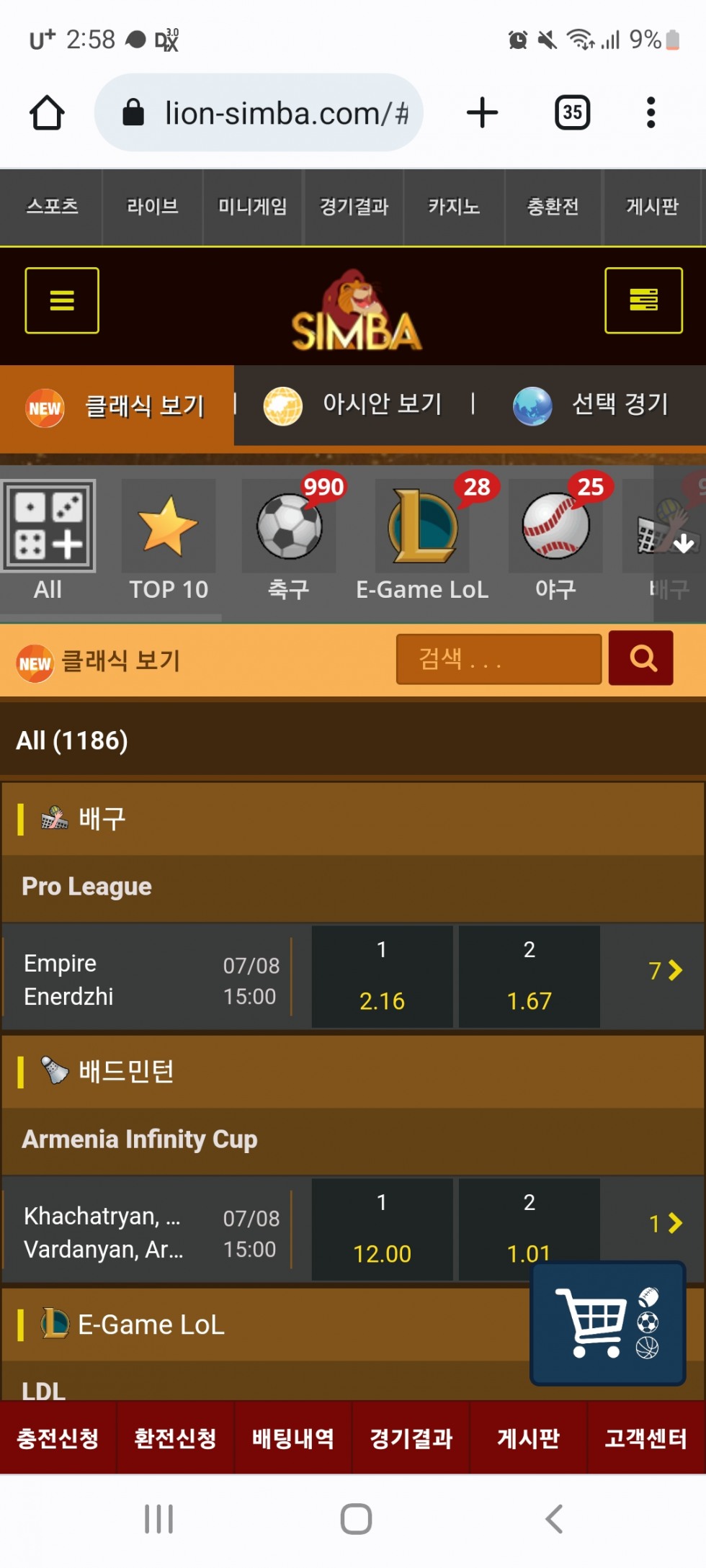Screen dimensions: 706x1568
Task: Go to 충전신청 in bottom bar
Action: click(x=58, y=1438)
